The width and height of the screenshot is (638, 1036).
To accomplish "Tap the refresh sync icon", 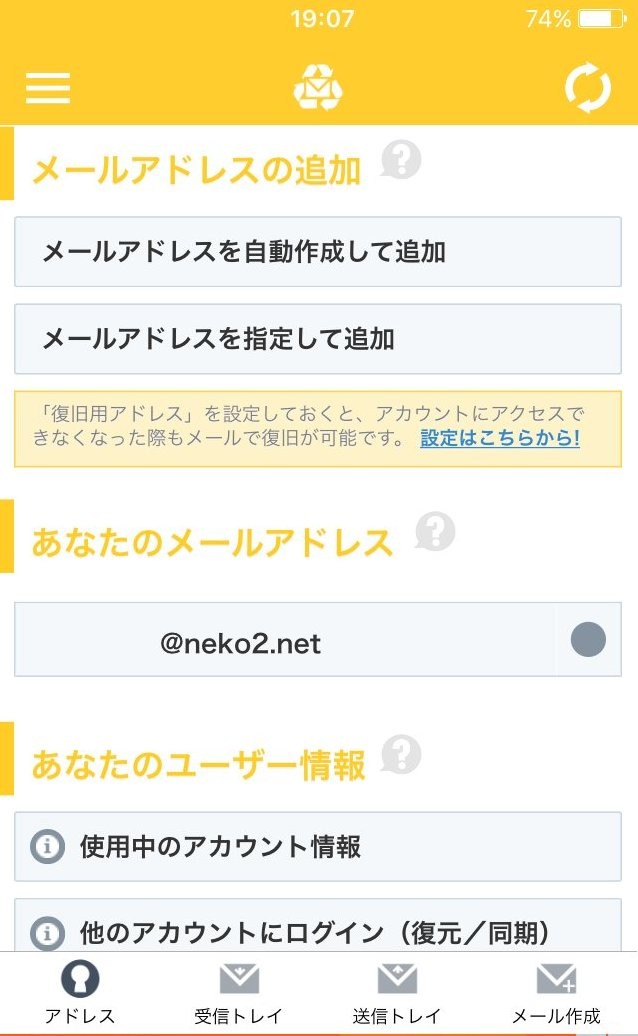I will click(x=587, y=88).
